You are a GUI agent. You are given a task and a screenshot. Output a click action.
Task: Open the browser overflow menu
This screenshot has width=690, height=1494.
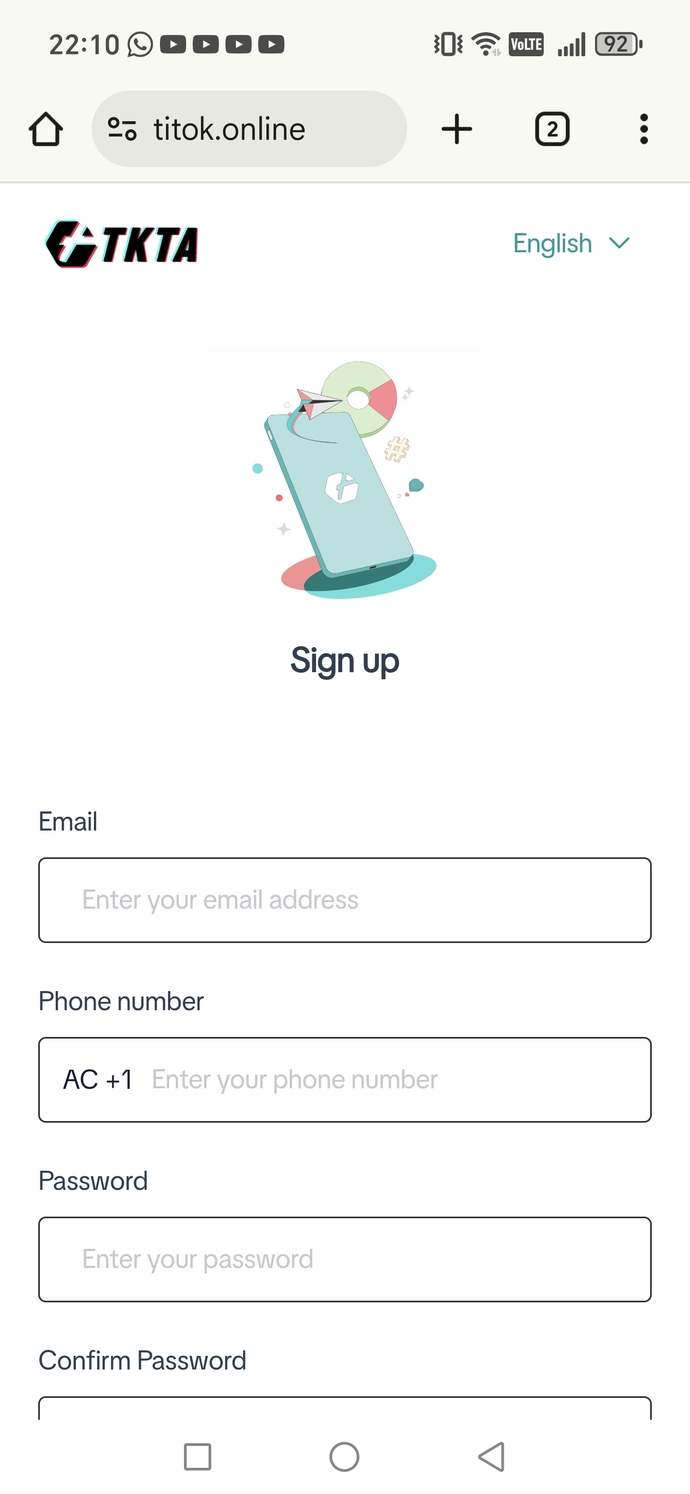644,129
